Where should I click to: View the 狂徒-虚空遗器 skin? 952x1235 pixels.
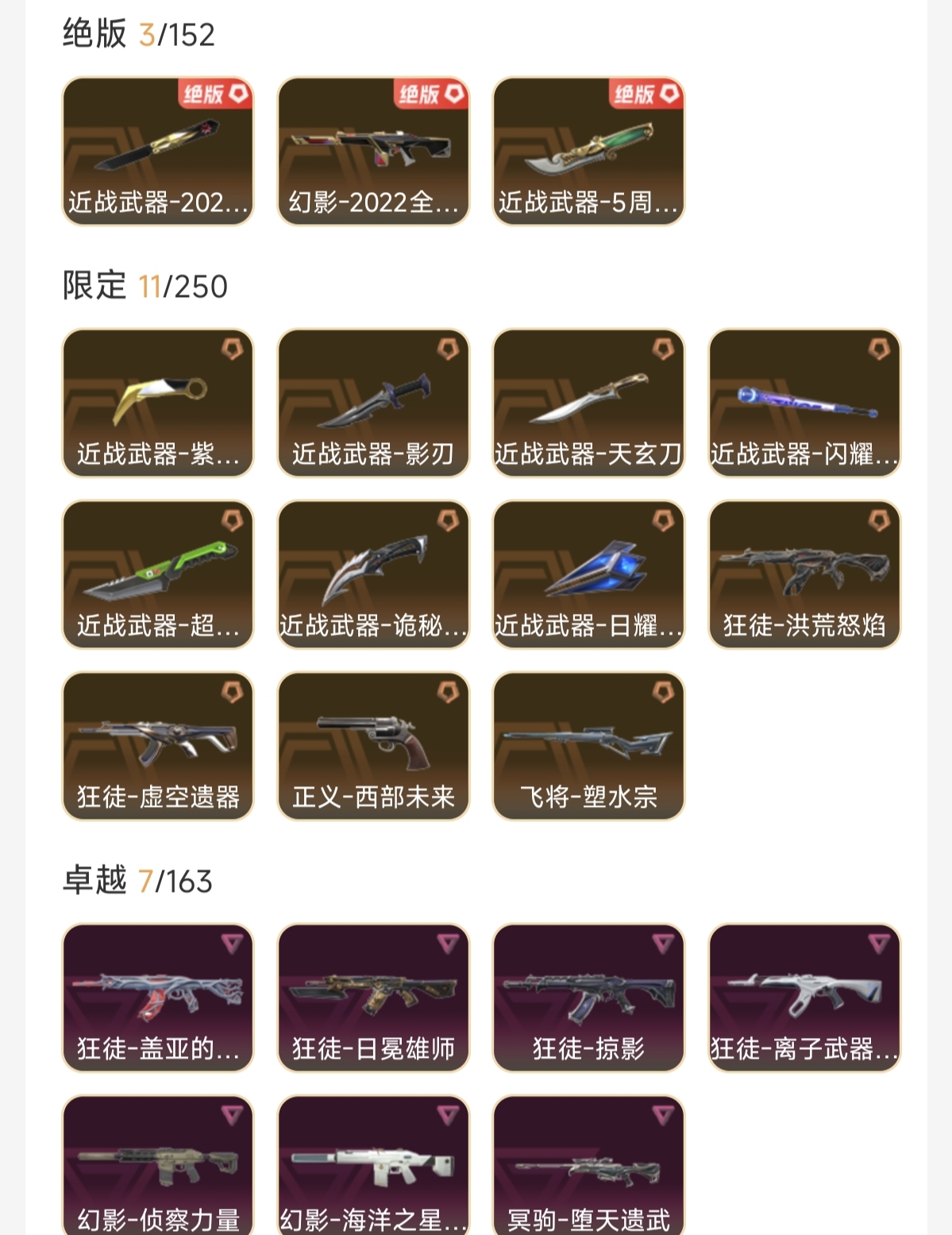click(x=158, y=746)
